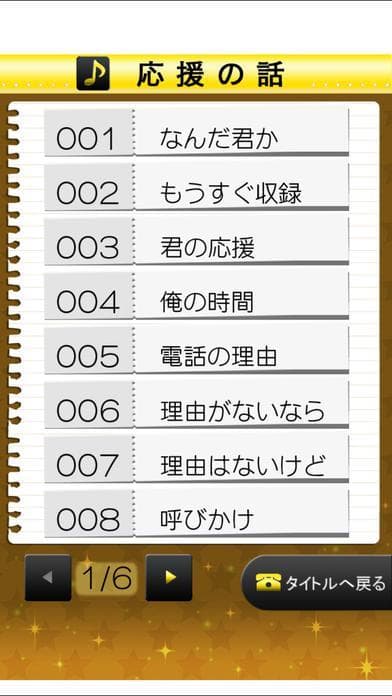This screenshot has height=696, width=392.
Task: Tap the previous page arrow
Action: (48, 577)
